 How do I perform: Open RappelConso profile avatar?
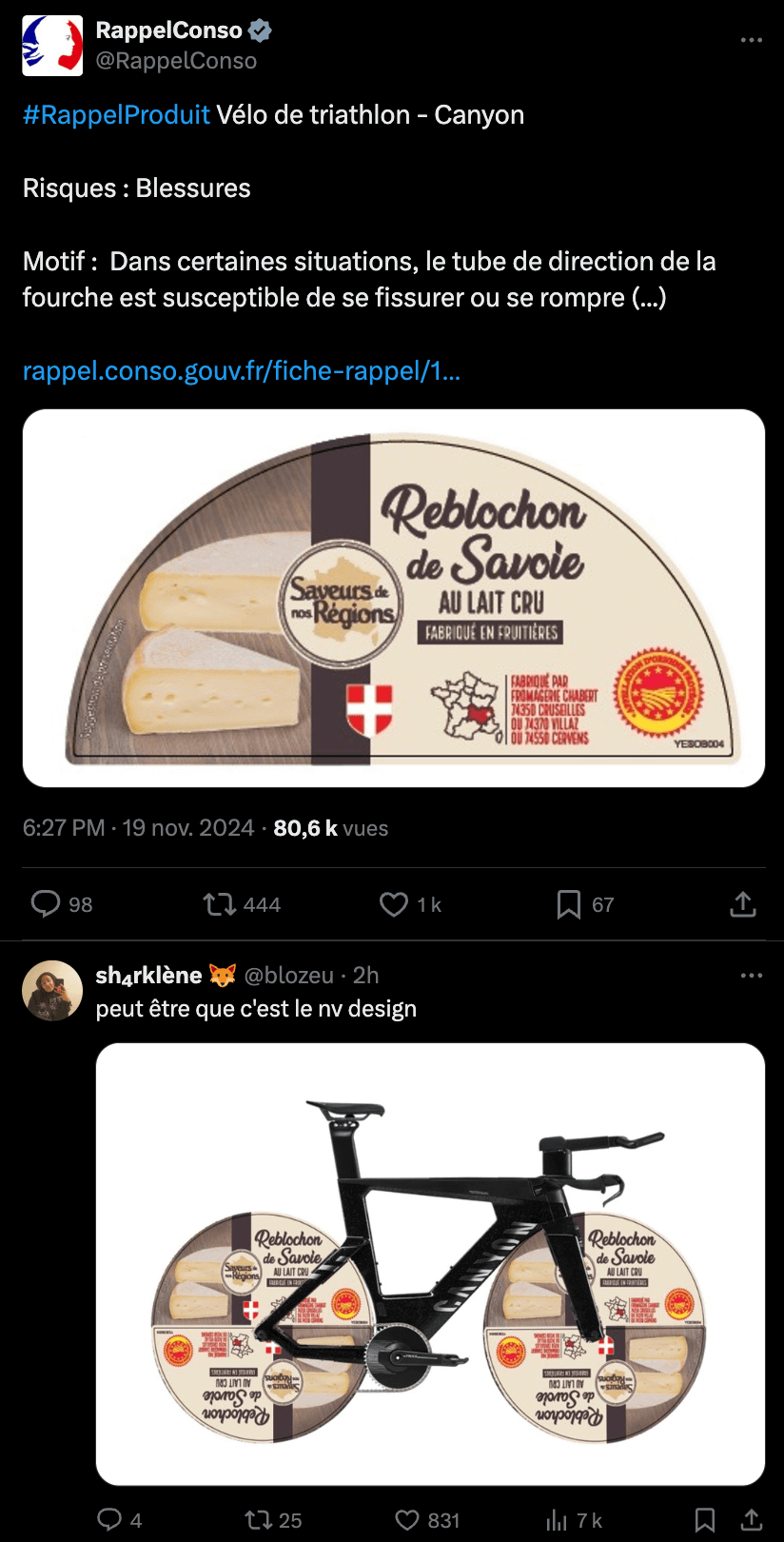(52, 45)
